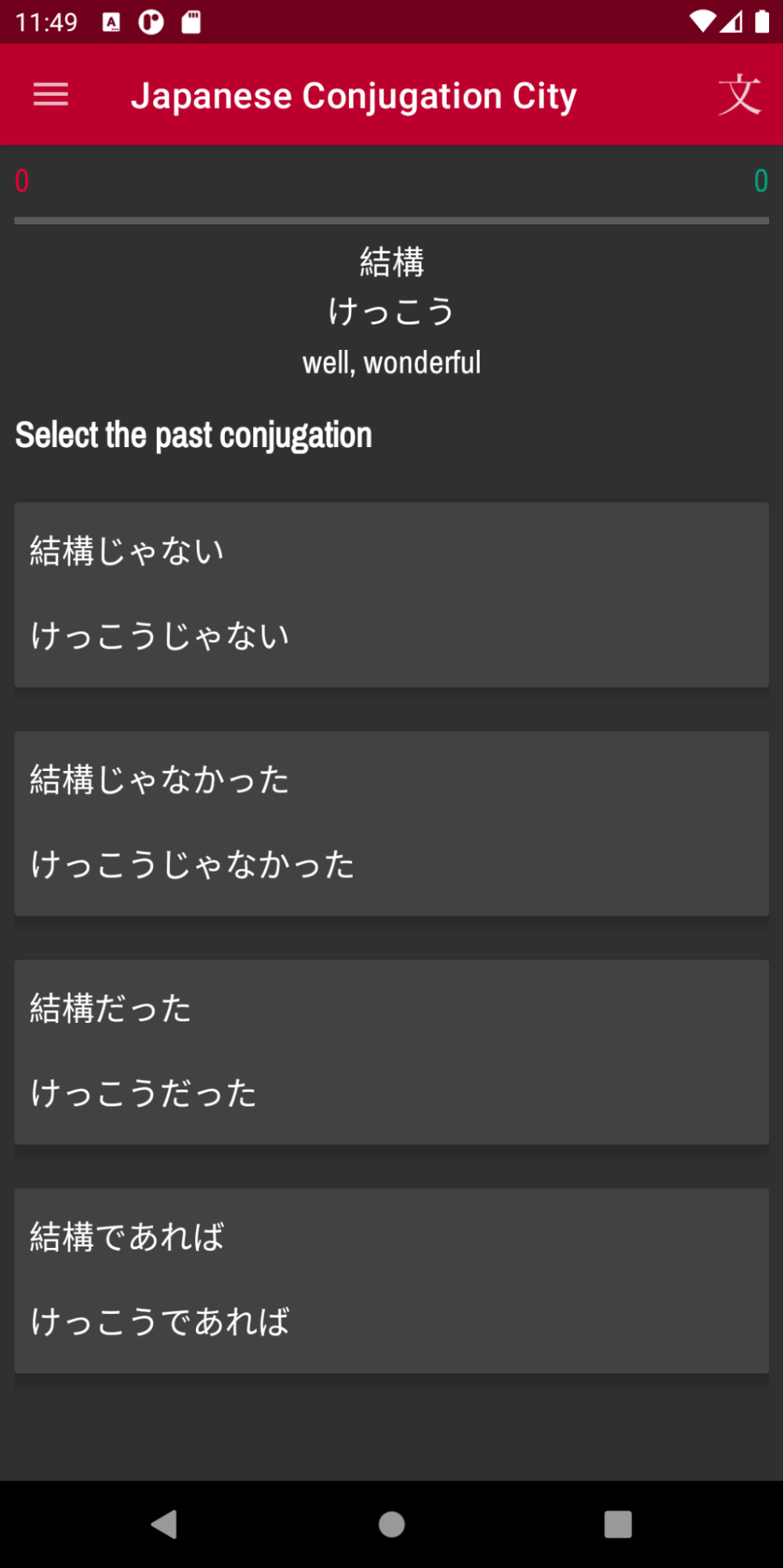Tap the green correct score counter
The height and width of the screenshot is (1568, 784).
pos(761,180)
